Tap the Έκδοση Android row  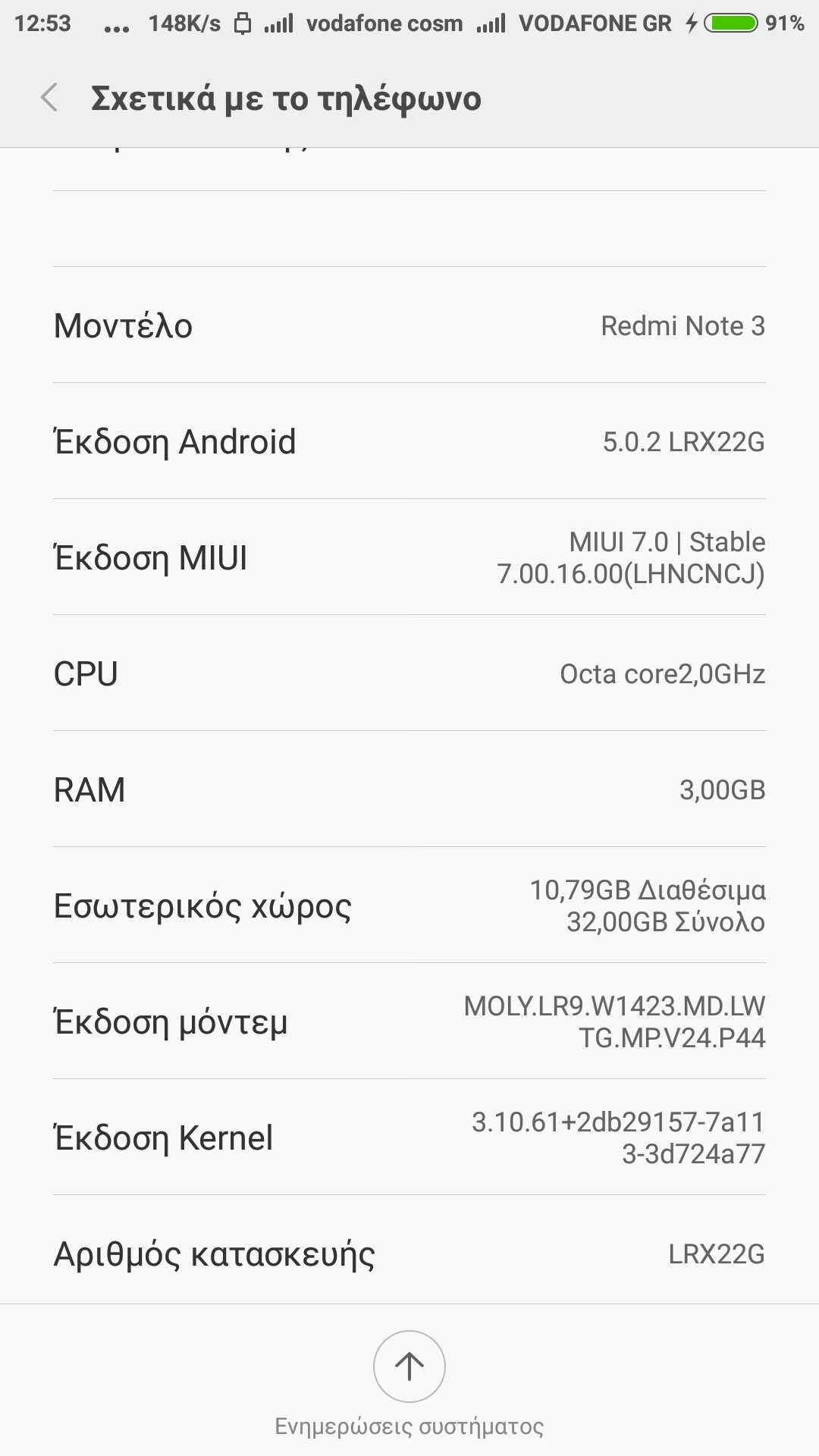point(409,441)
